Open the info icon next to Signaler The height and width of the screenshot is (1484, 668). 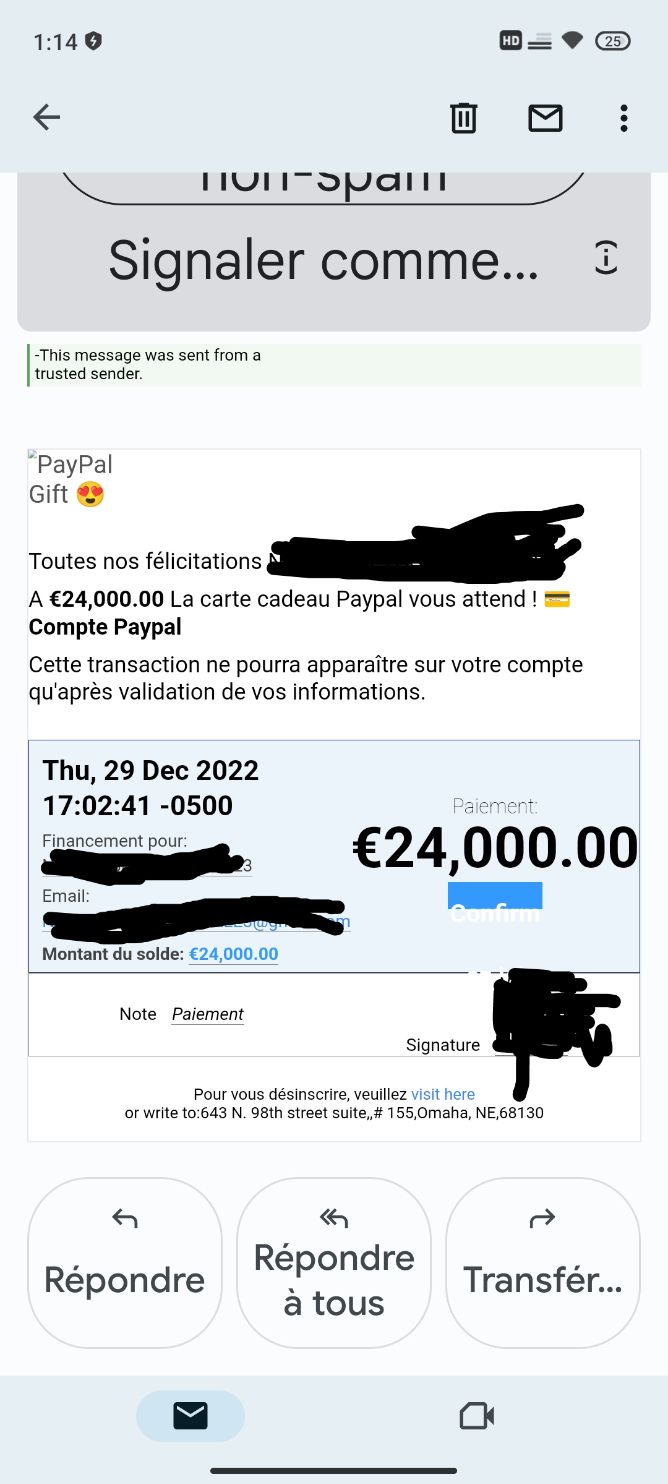tap(606, 258)
